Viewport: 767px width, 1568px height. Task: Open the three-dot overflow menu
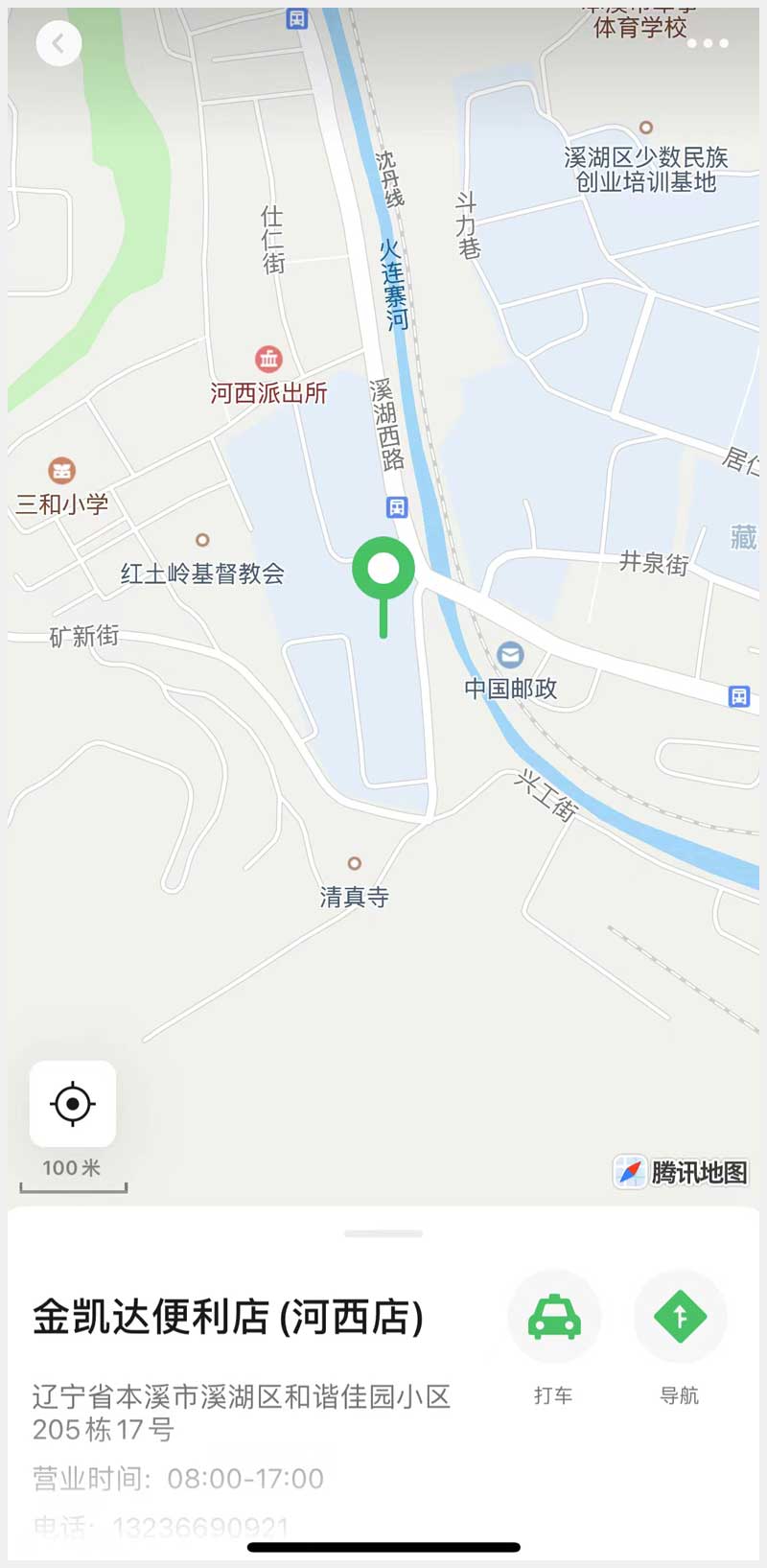click(708, 43)
